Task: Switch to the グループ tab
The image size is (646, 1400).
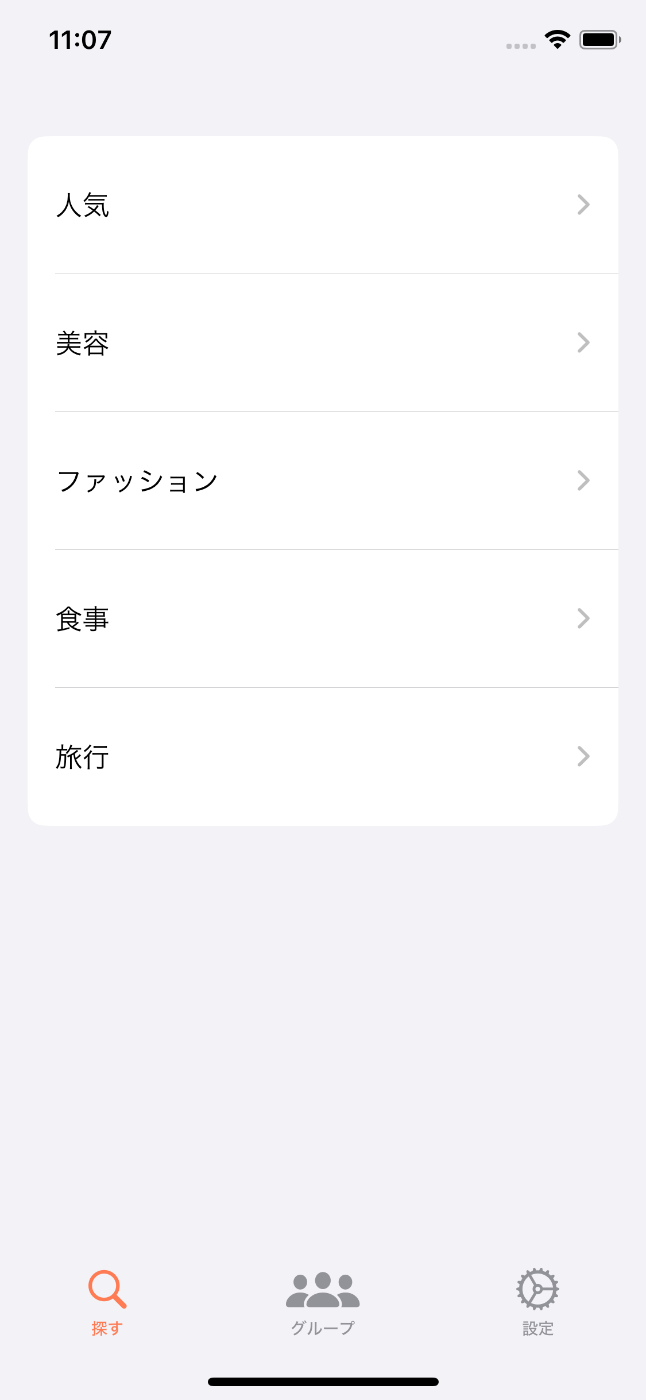Action: (323, 1304)
